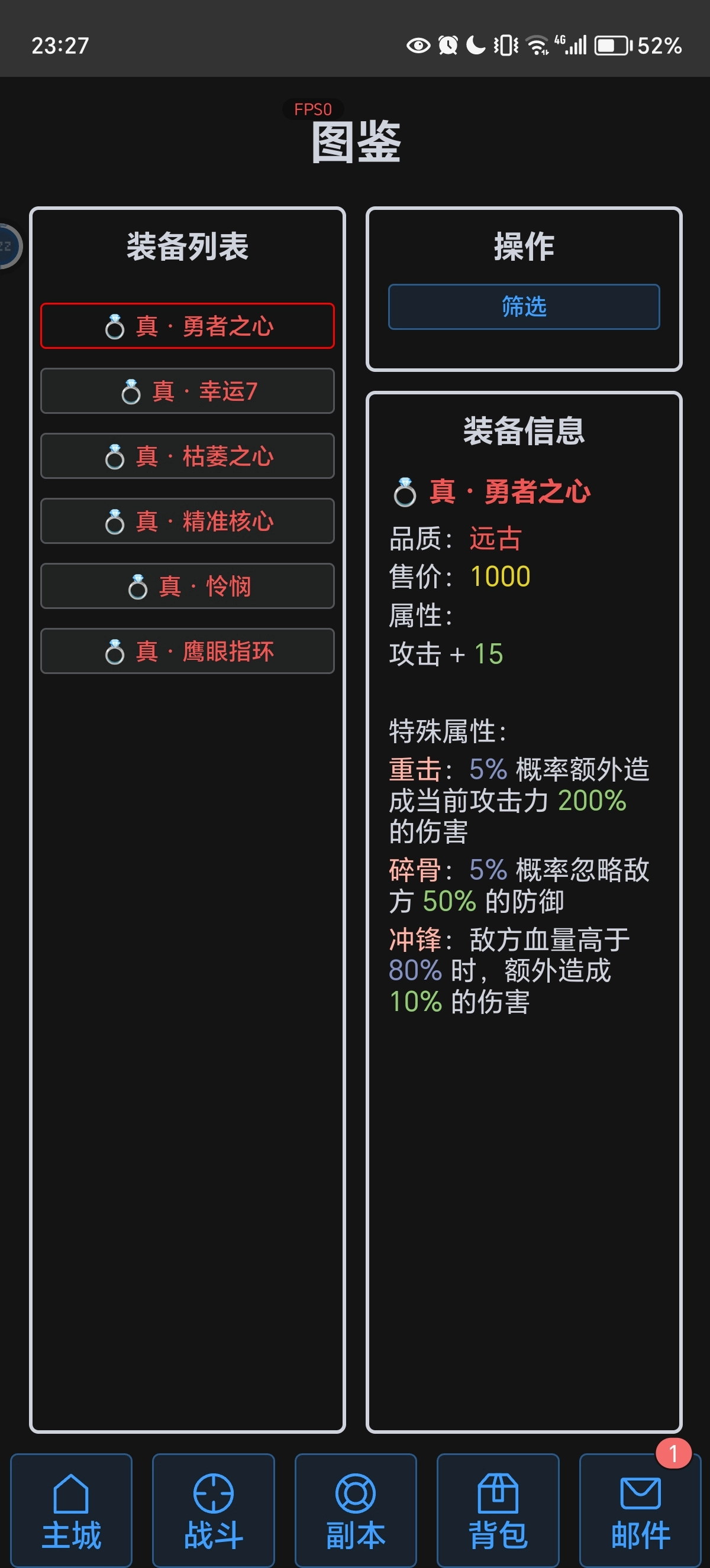This screenshot has width=710, height=1568.
Task: Select 真·勇者之心 in the equipment list
Action: (x=188, y=326)
